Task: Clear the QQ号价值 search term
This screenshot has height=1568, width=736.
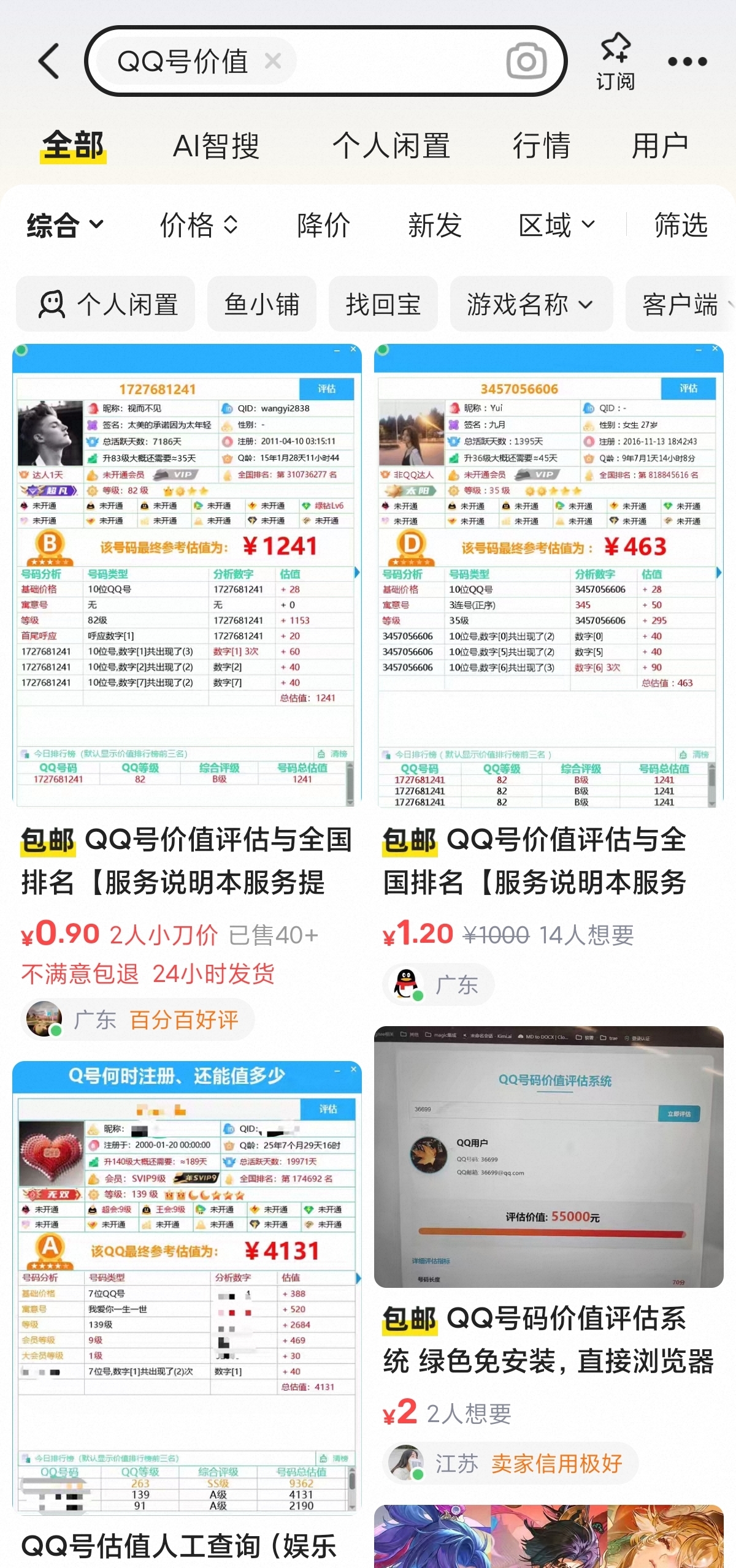Action: (273, 61)
